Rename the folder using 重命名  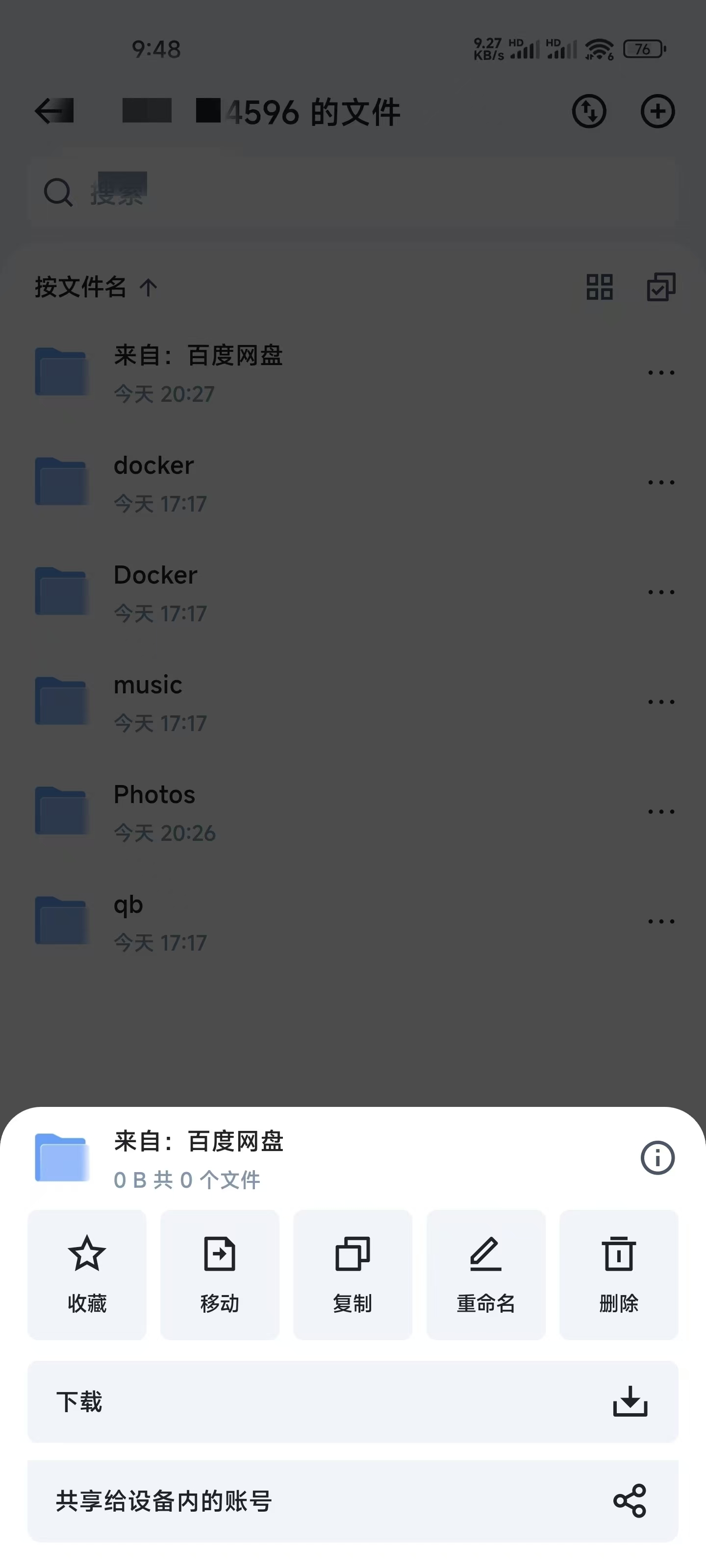coord(485,1274)
